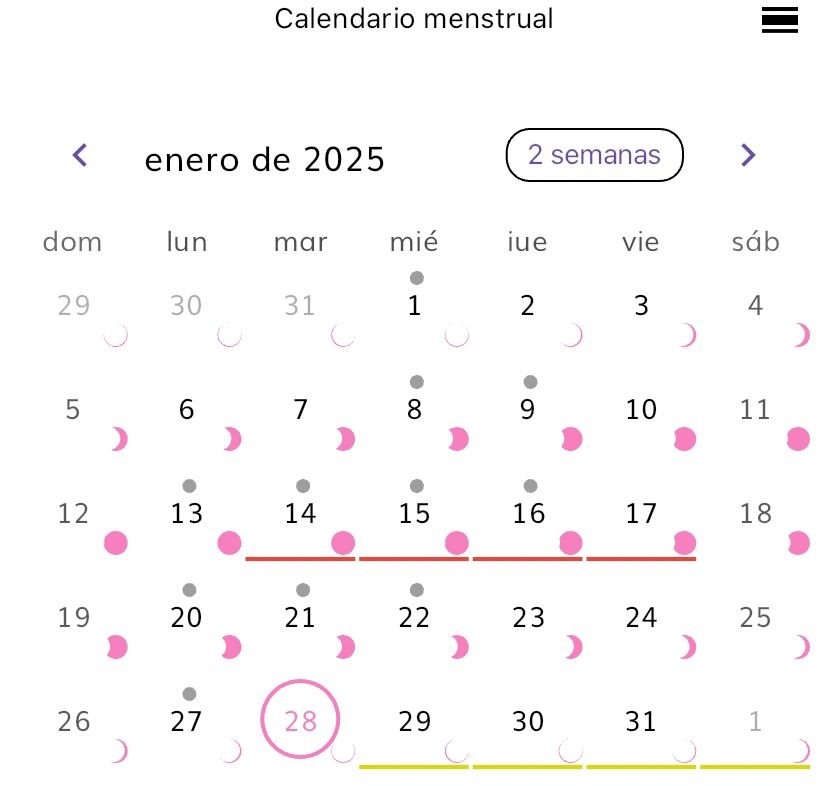Choose January 10
828x786 pixels.
coord(641,410)
